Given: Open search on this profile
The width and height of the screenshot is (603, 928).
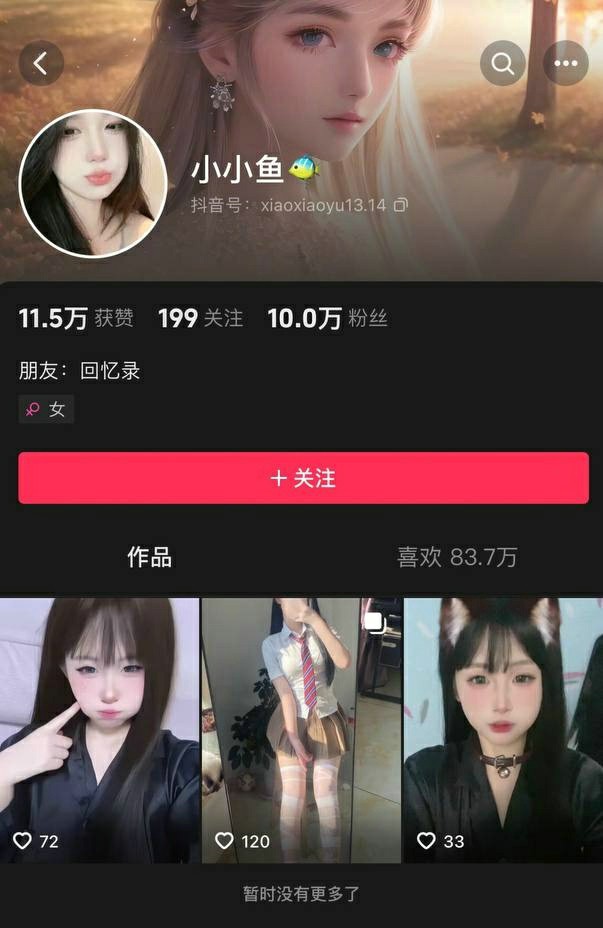Looking at the screenshot, I should [502, 64].
